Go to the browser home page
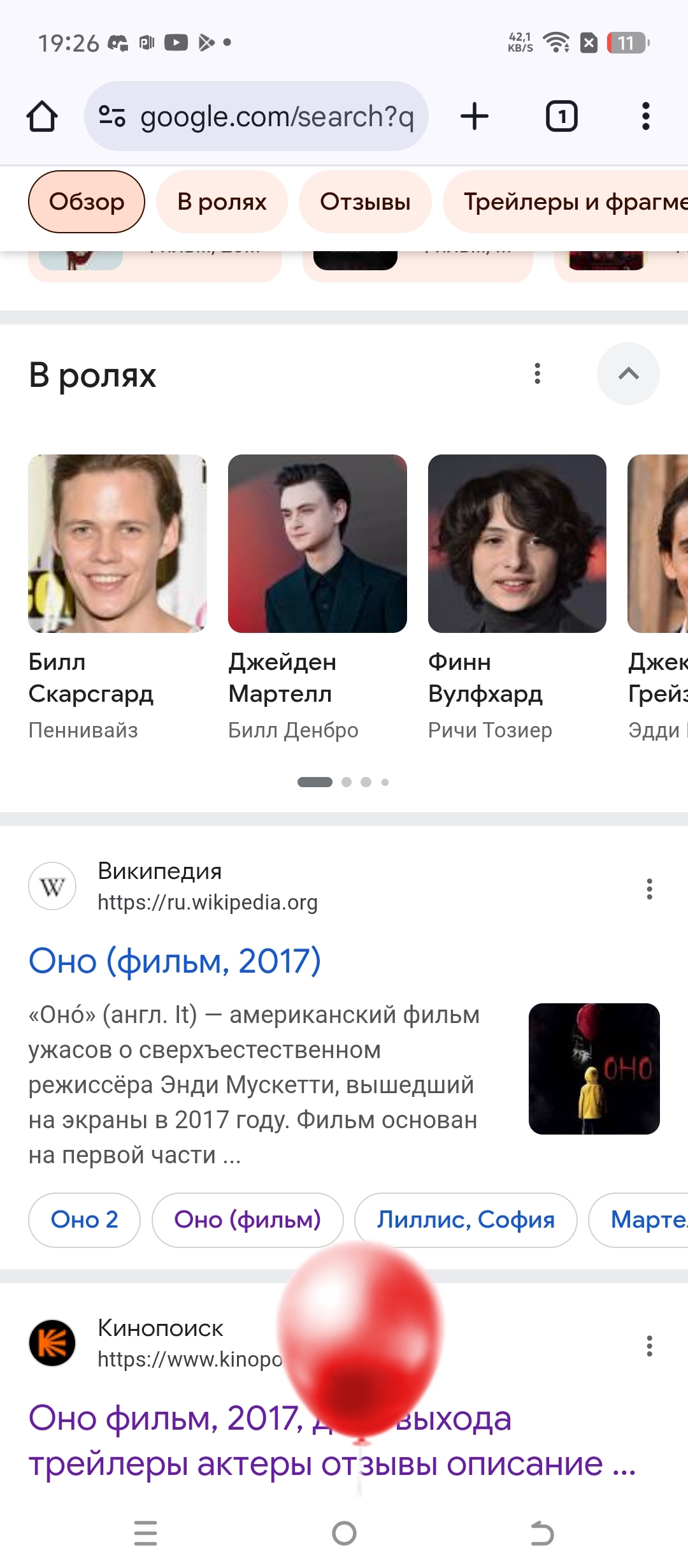The height and width of the screenshot is (1568, 688). (x=42, y=117)
